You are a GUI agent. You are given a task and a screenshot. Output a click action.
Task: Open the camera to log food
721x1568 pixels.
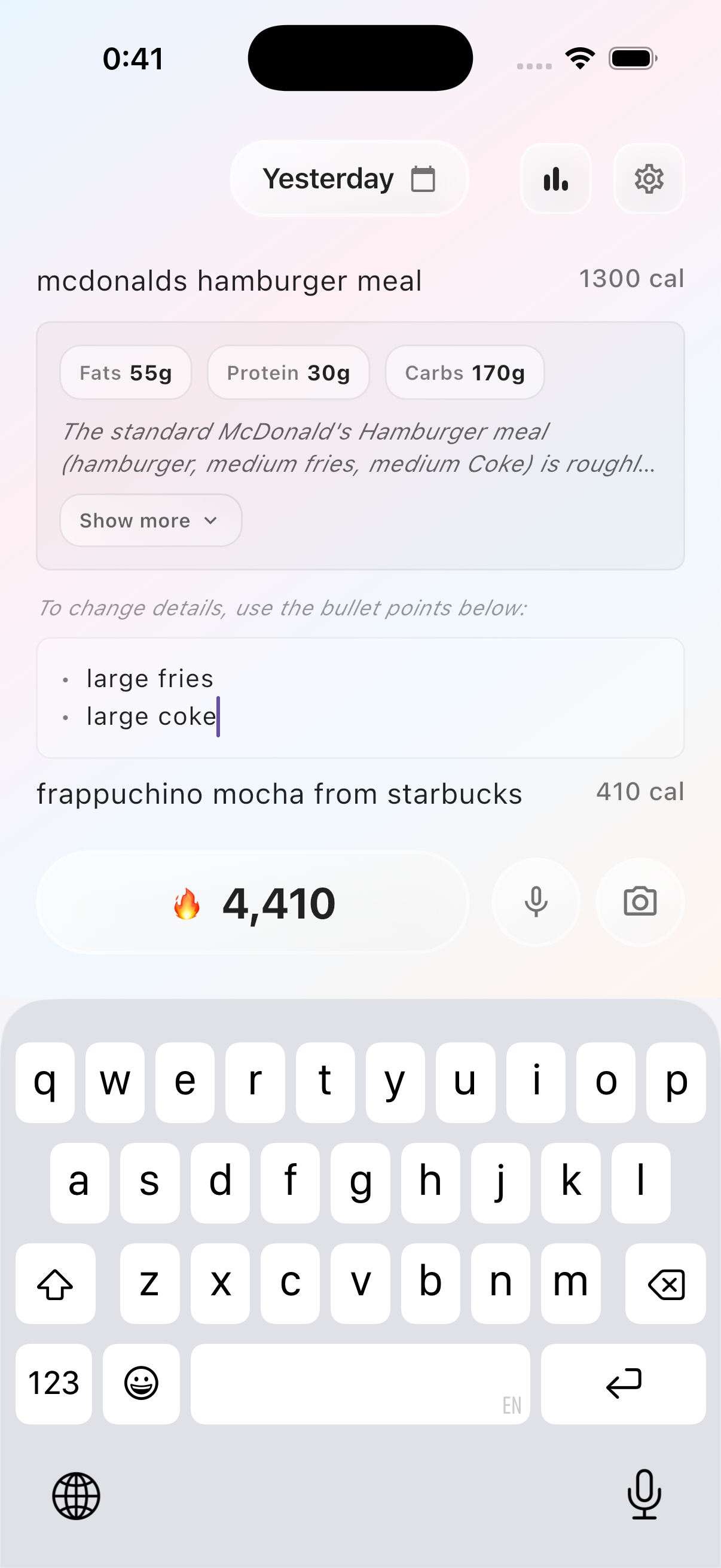click(640, 902)
